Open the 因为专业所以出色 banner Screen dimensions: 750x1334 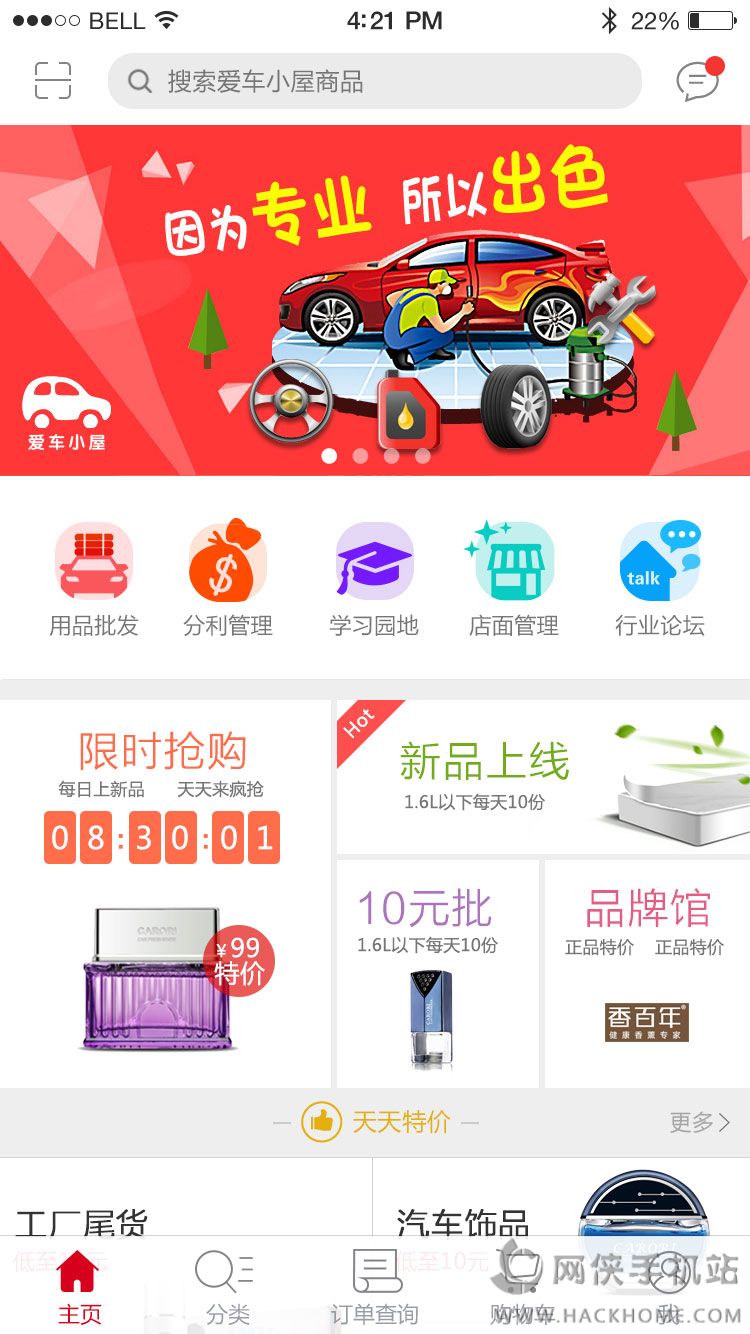[375, 300]
